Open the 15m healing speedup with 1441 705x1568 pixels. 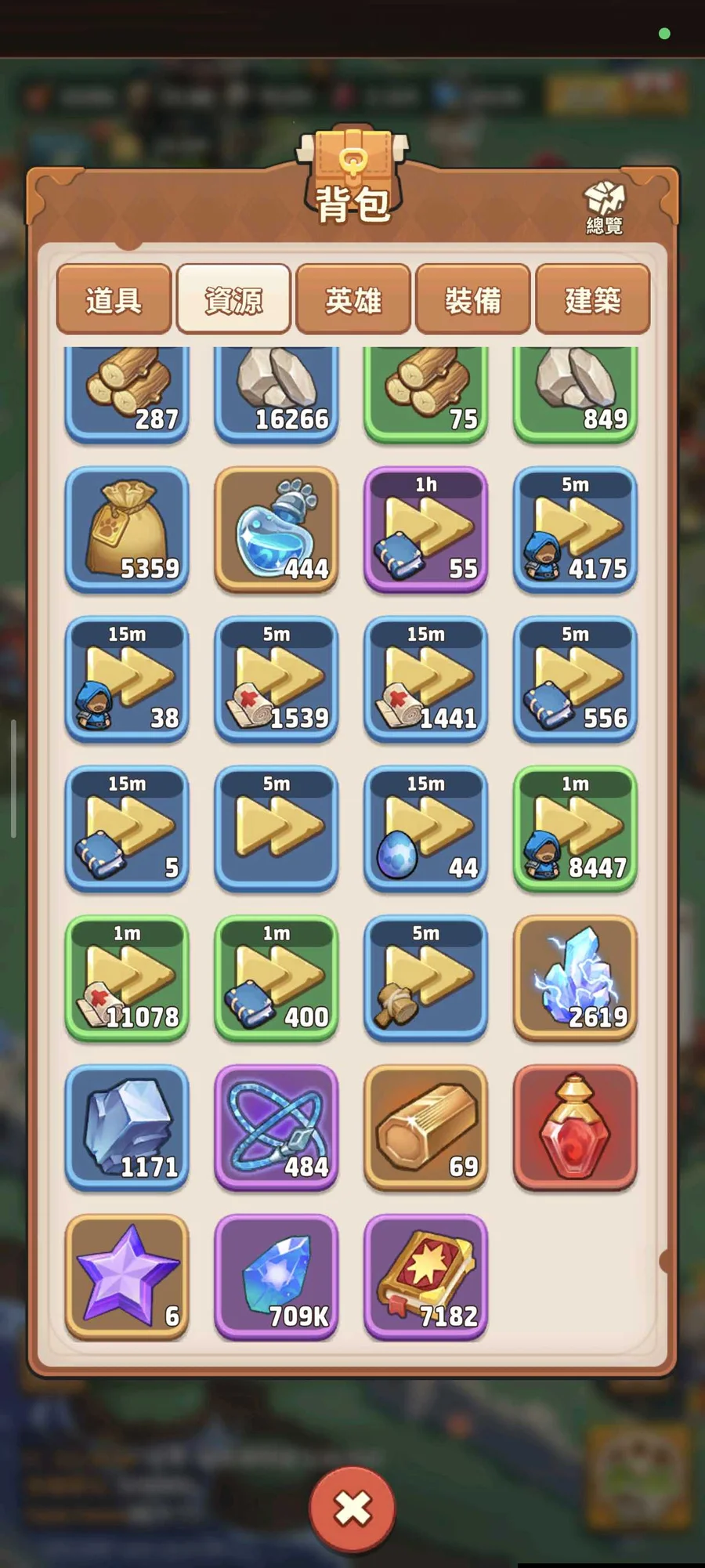pos(426,679)
